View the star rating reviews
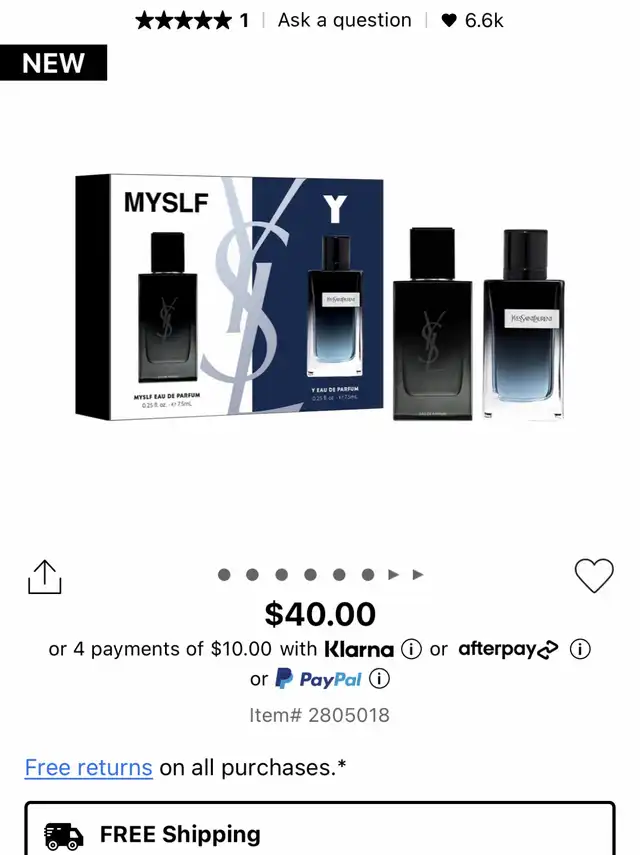This screenshot has width=640, height=855. tap(183, 20)
